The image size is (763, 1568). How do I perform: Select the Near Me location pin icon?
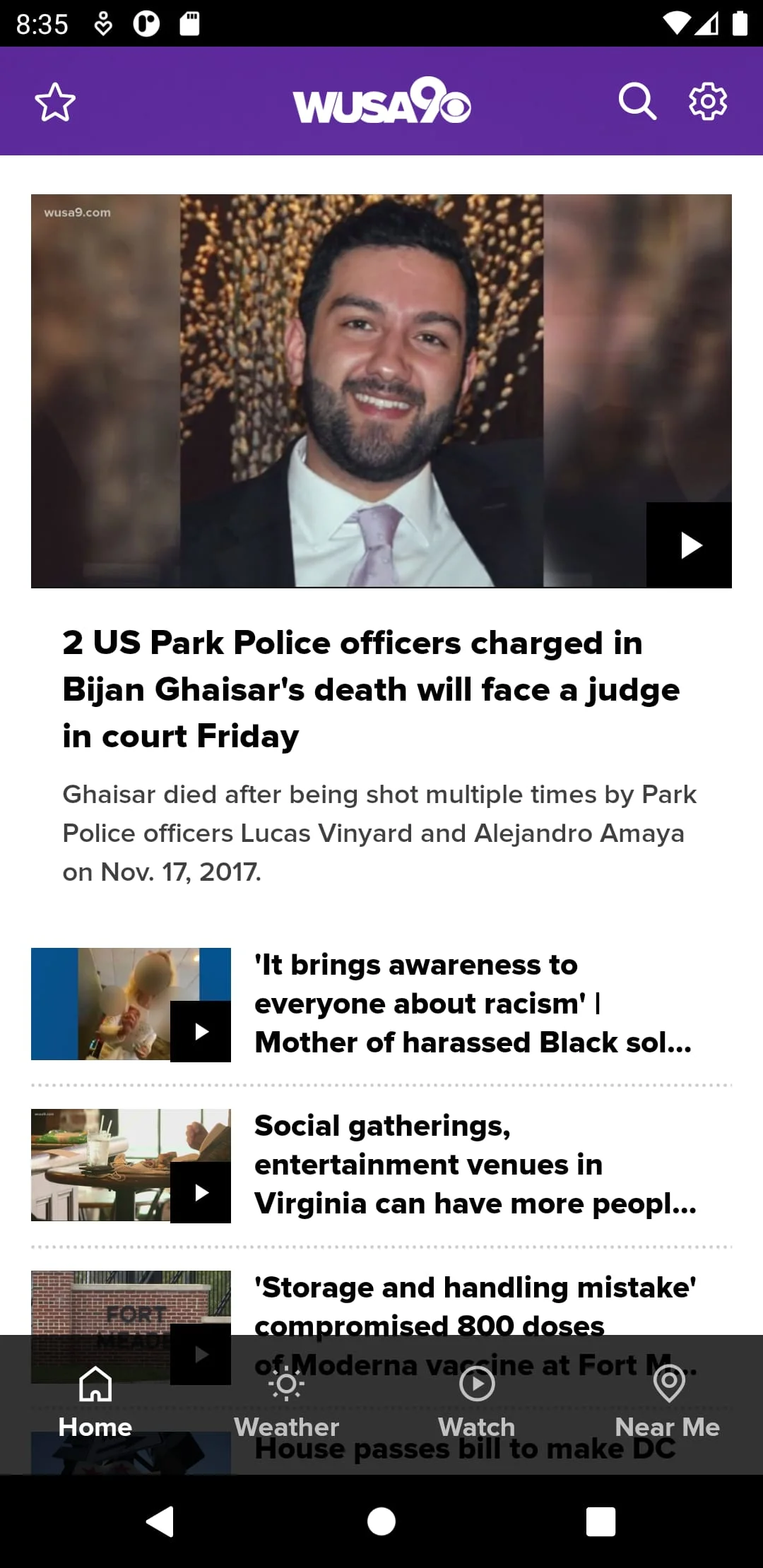[668, 1385]
